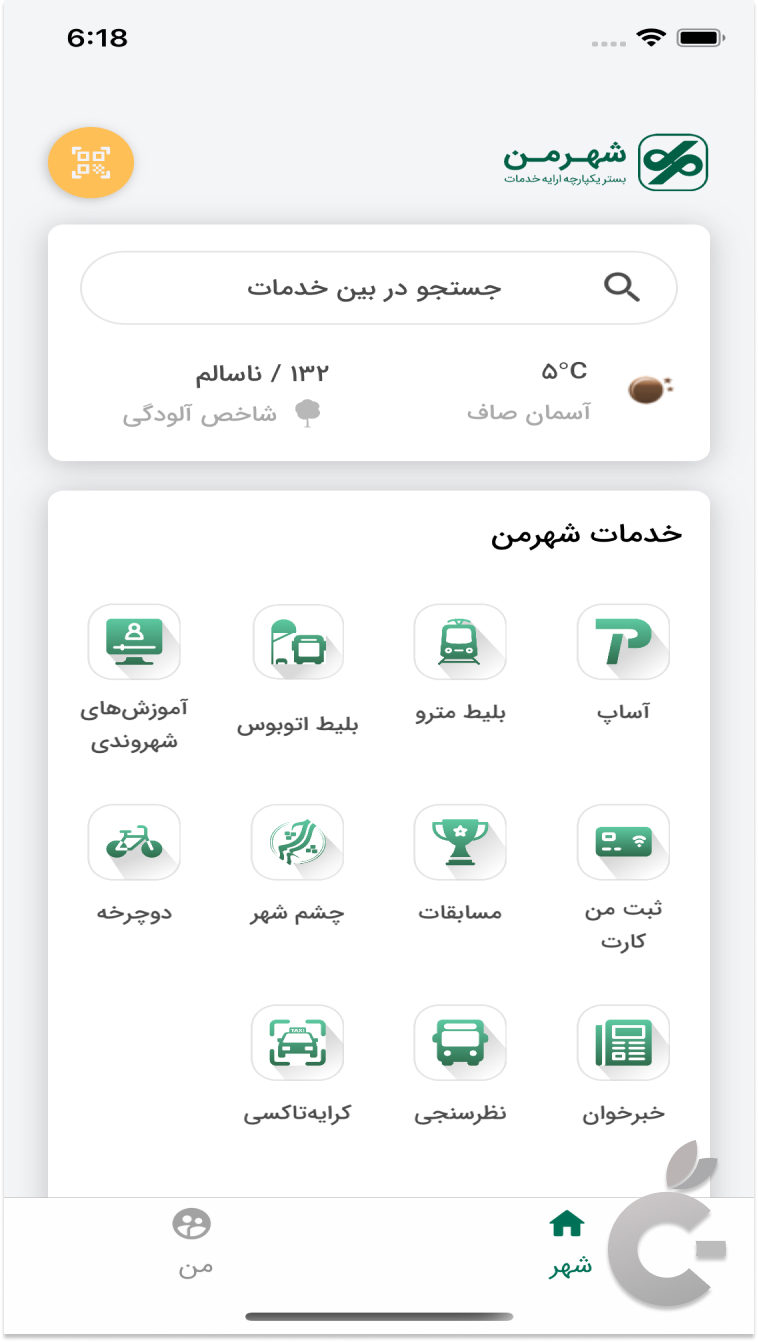Select the خبرخوان news reader icon

[x=622, y=1042]
